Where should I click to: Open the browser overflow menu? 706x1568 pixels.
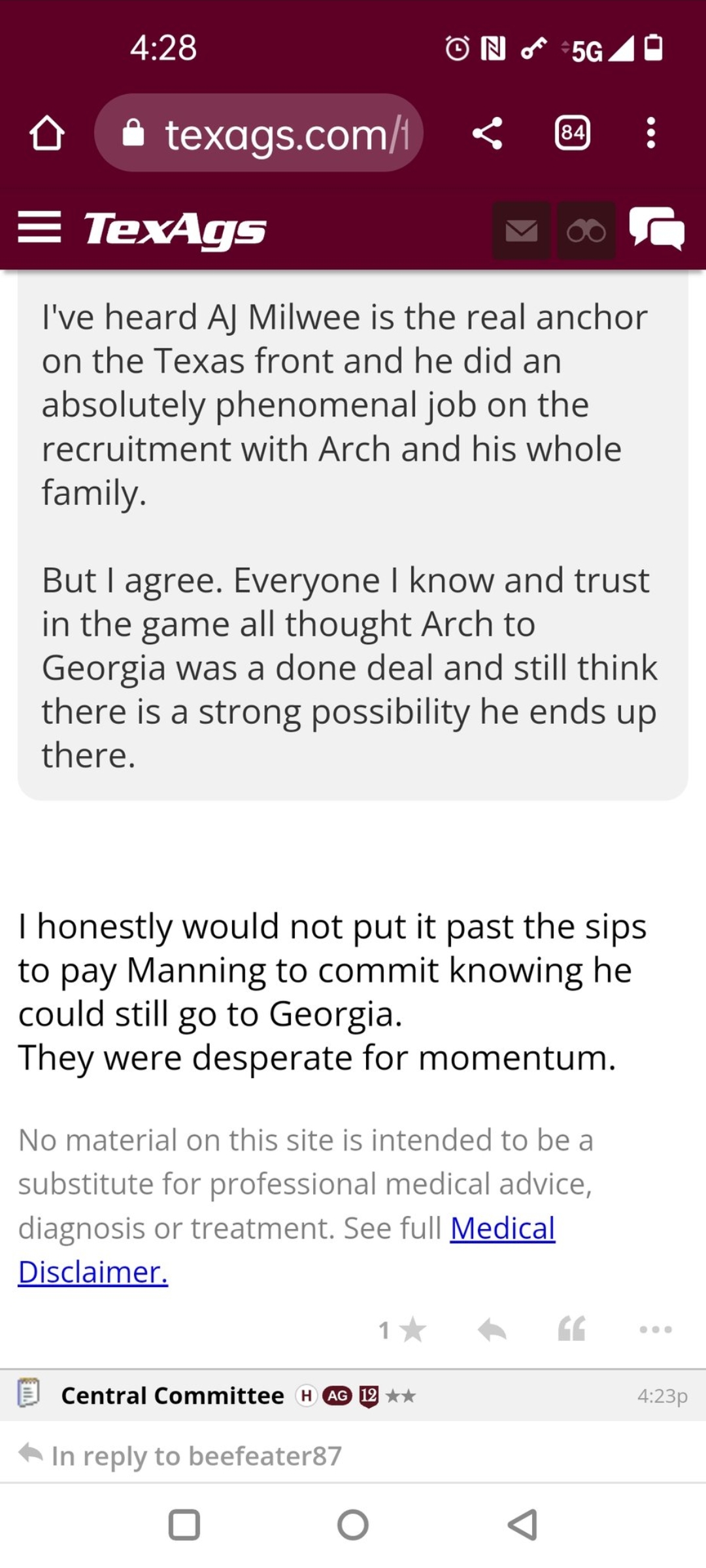click(650, 133)
